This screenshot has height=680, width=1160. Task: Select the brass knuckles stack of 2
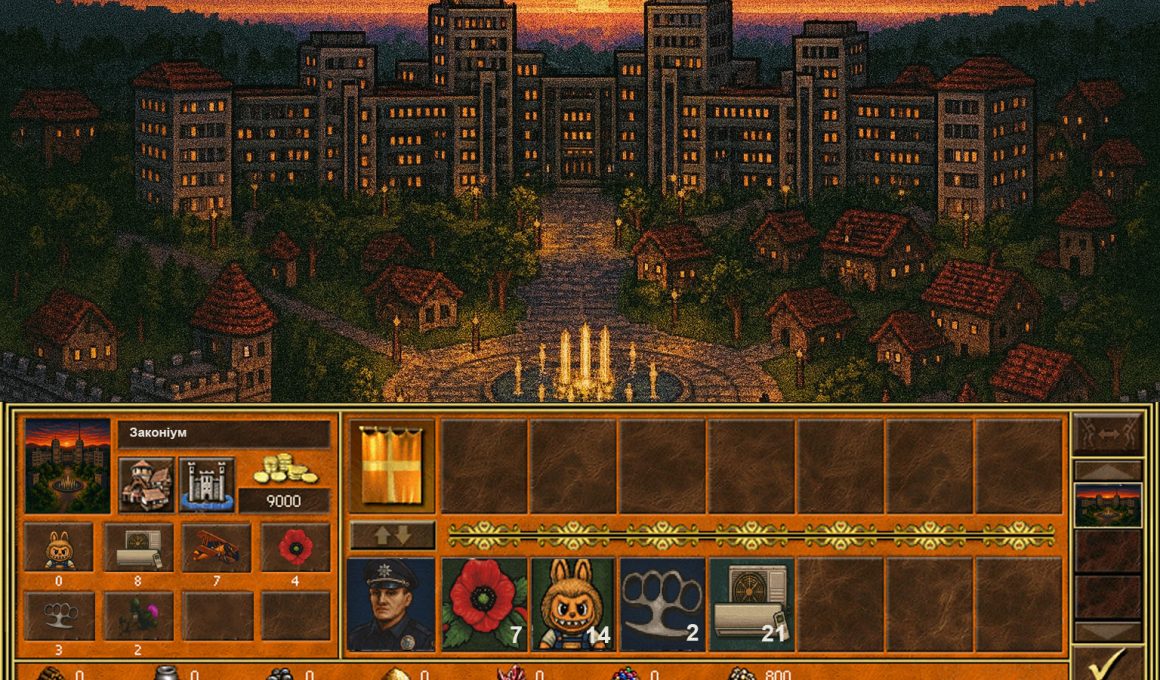click(662, 604)
